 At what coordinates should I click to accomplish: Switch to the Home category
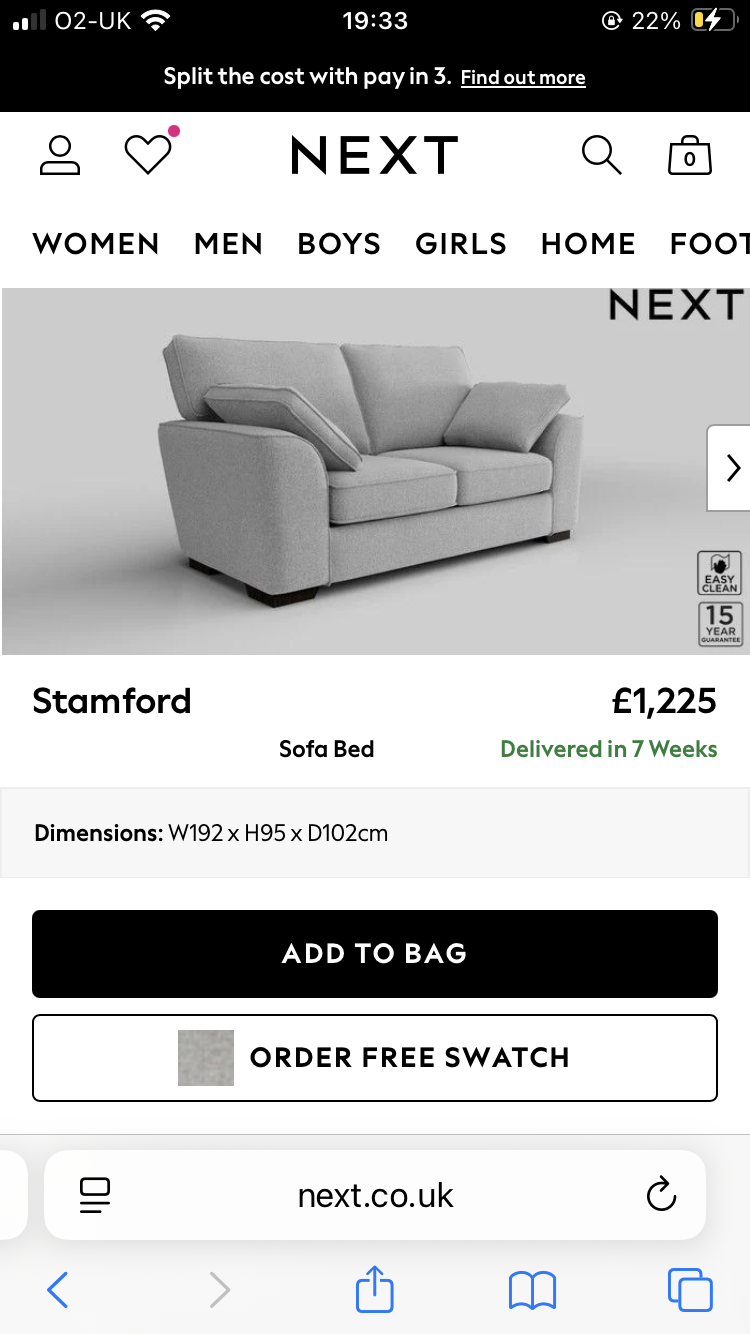point(588,244)
